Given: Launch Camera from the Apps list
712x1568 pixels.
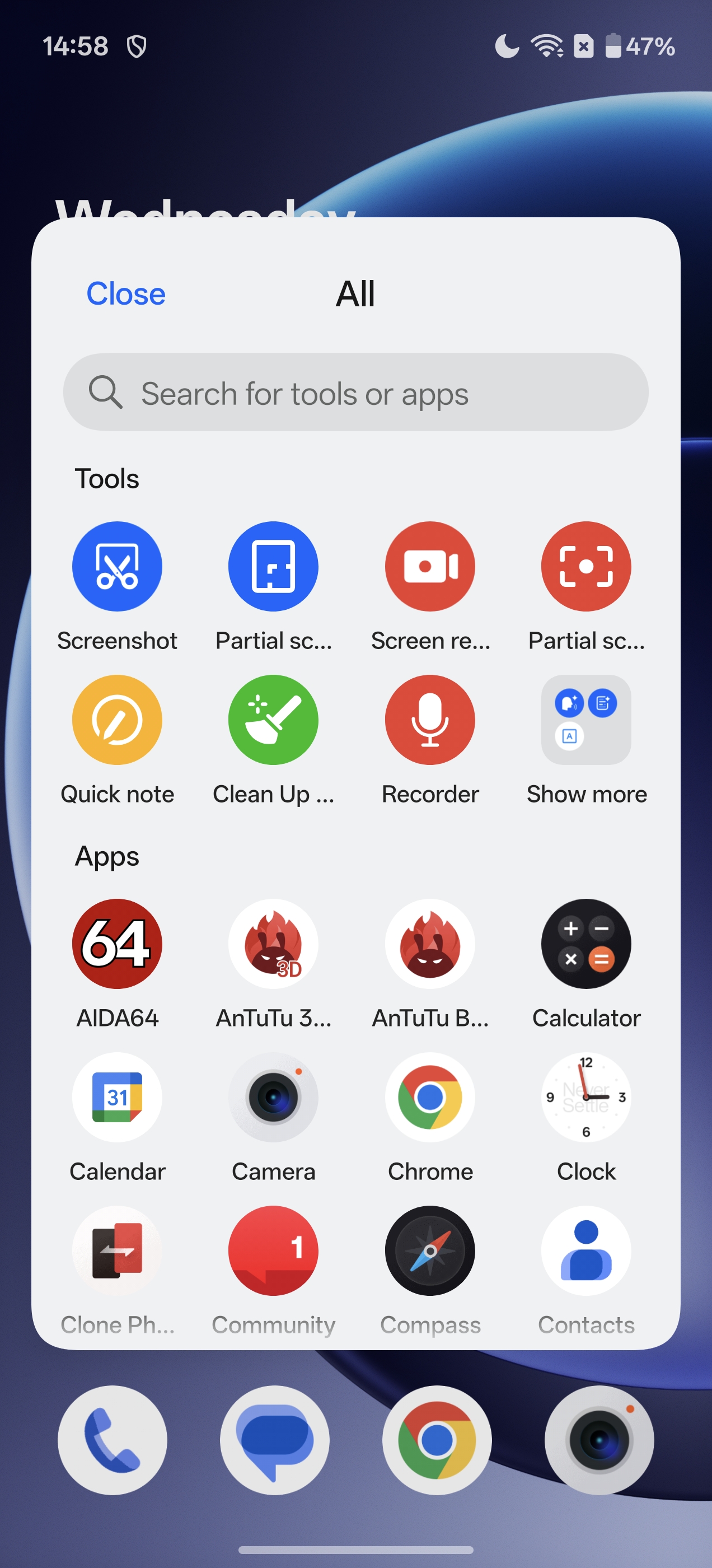Looking at the screenshot, I should 273,1097.
